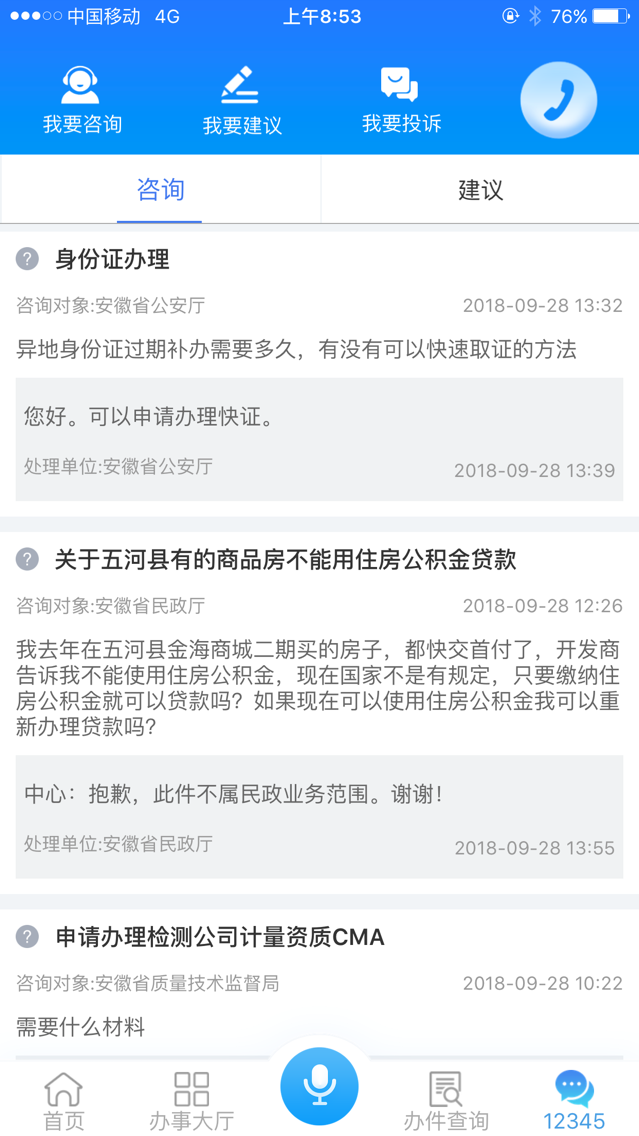Open the 办事大厅 service hall tab
Viewport: 639px width, 1136px height.
click(191, 1100)
